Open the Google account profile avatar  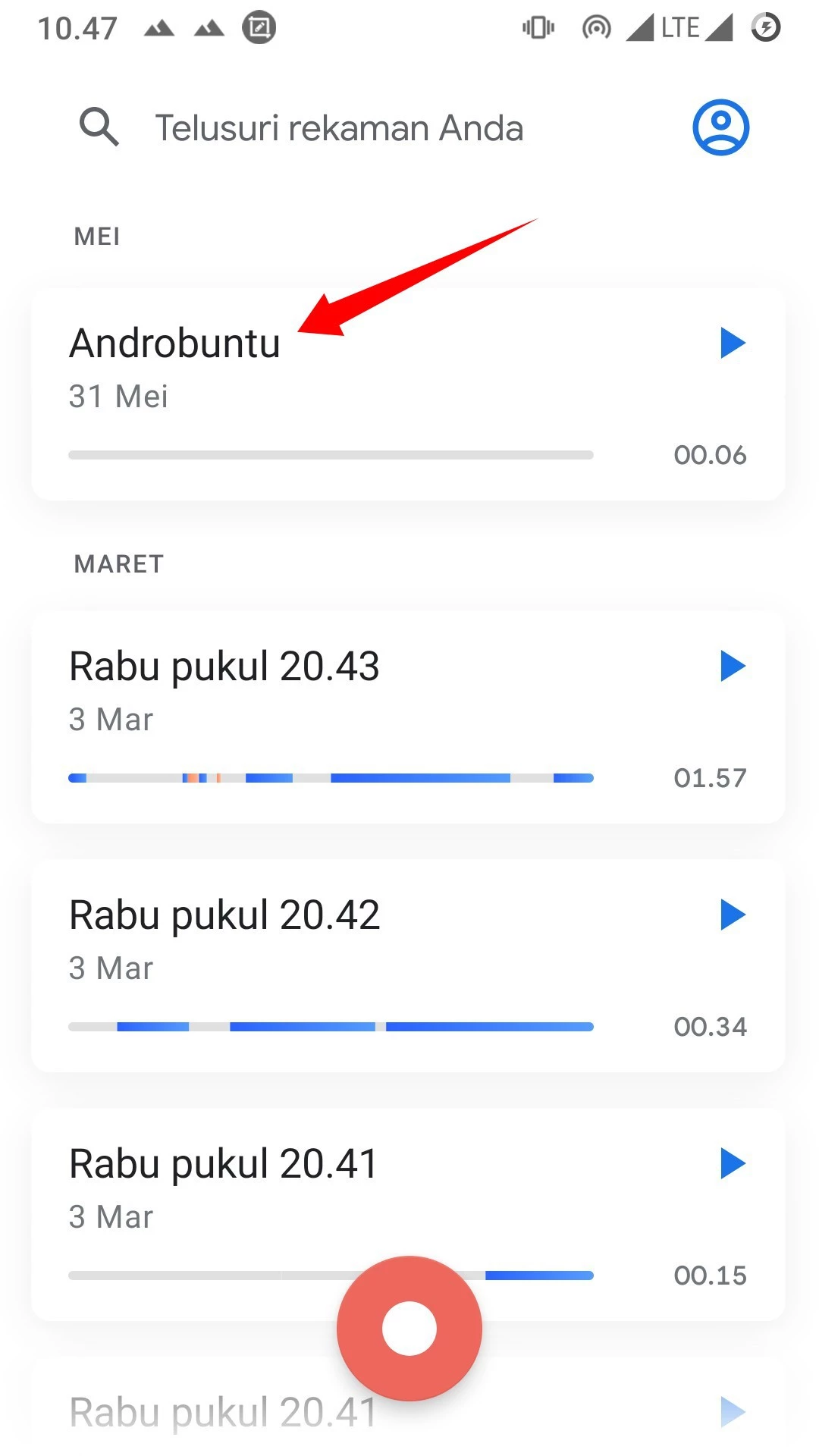(x=719, y=127)
